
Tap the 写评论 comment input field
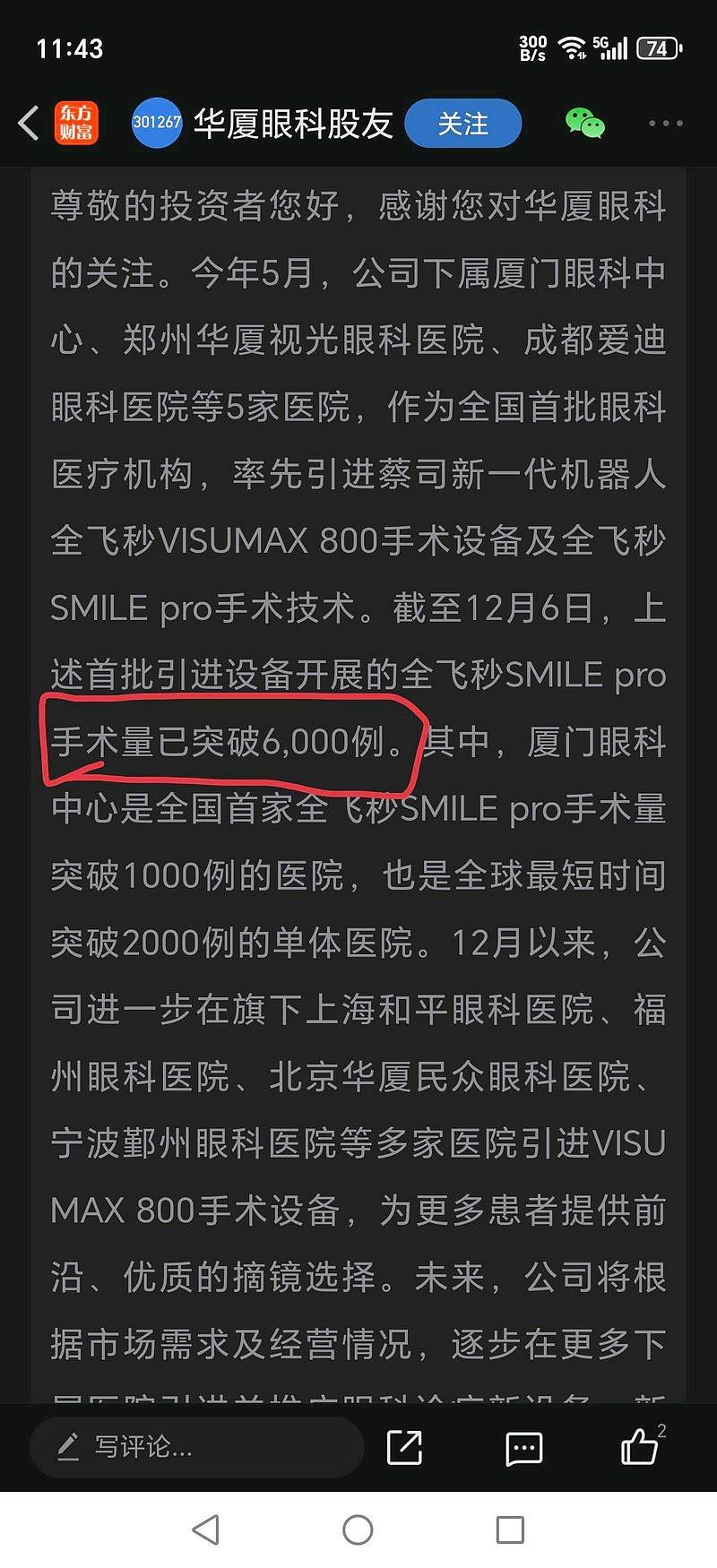tap(197, 1446)
